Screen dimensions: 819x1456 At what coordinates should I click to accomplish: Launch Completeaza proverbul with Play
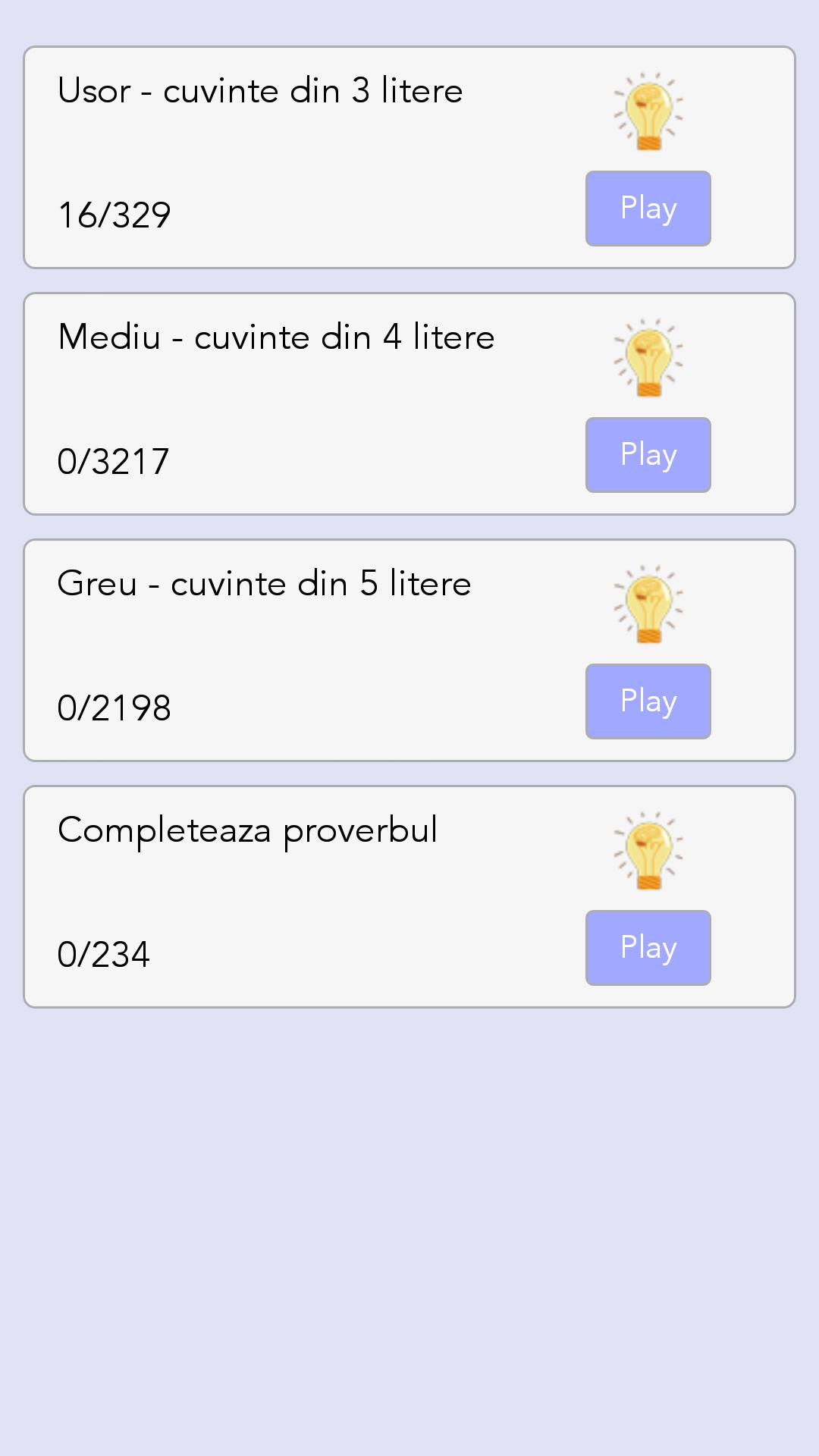pos(648,948)
